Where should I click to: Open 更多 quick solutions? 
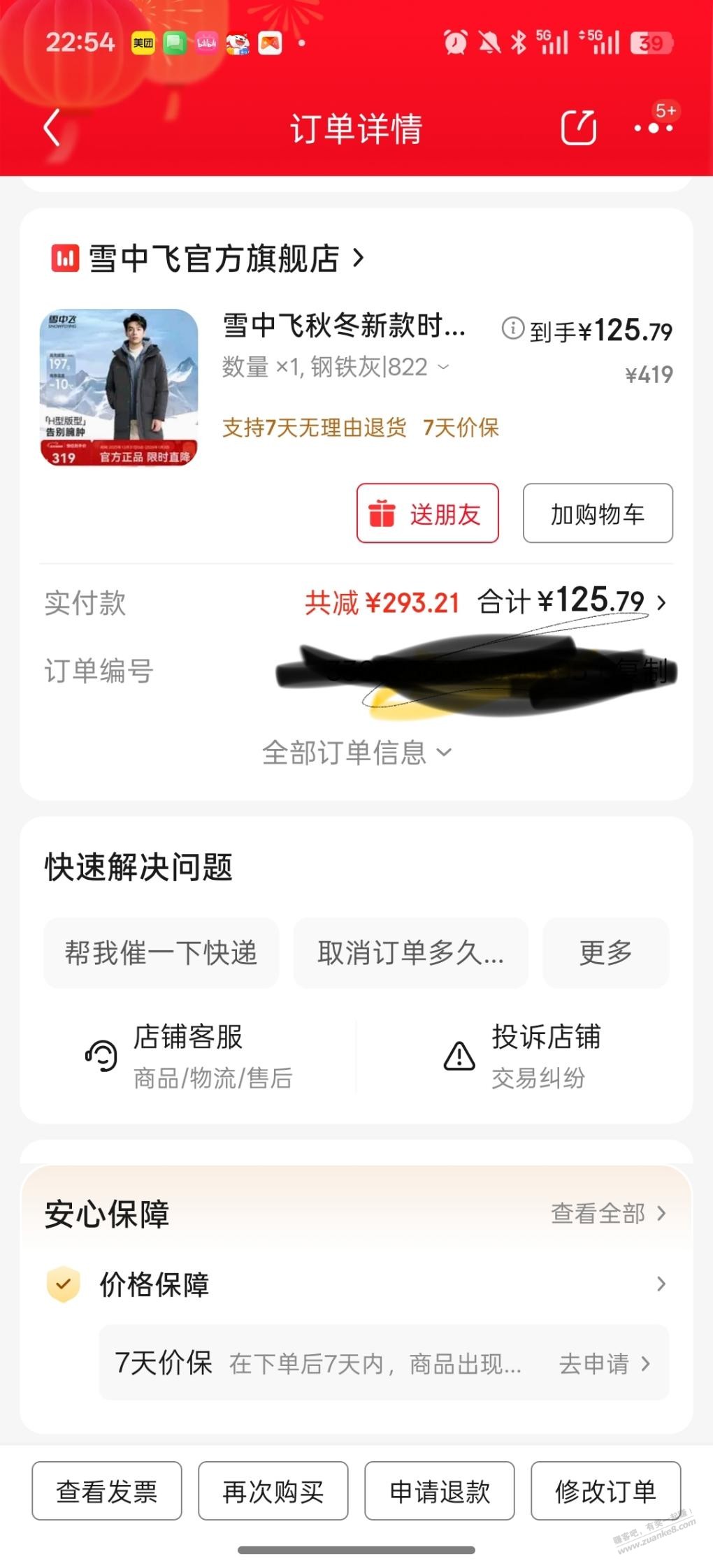[x=605, y=952]
